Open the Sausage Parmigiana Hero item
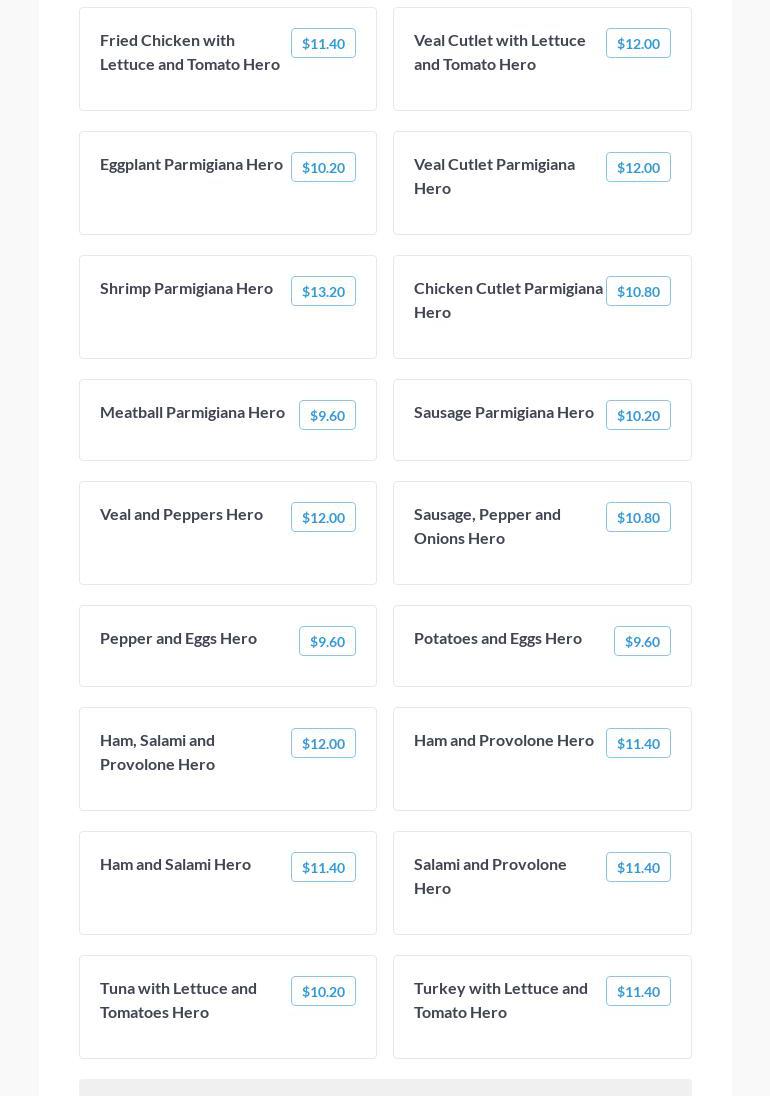Viewport: 770px width, 1096px height. (x=542, y=420)
